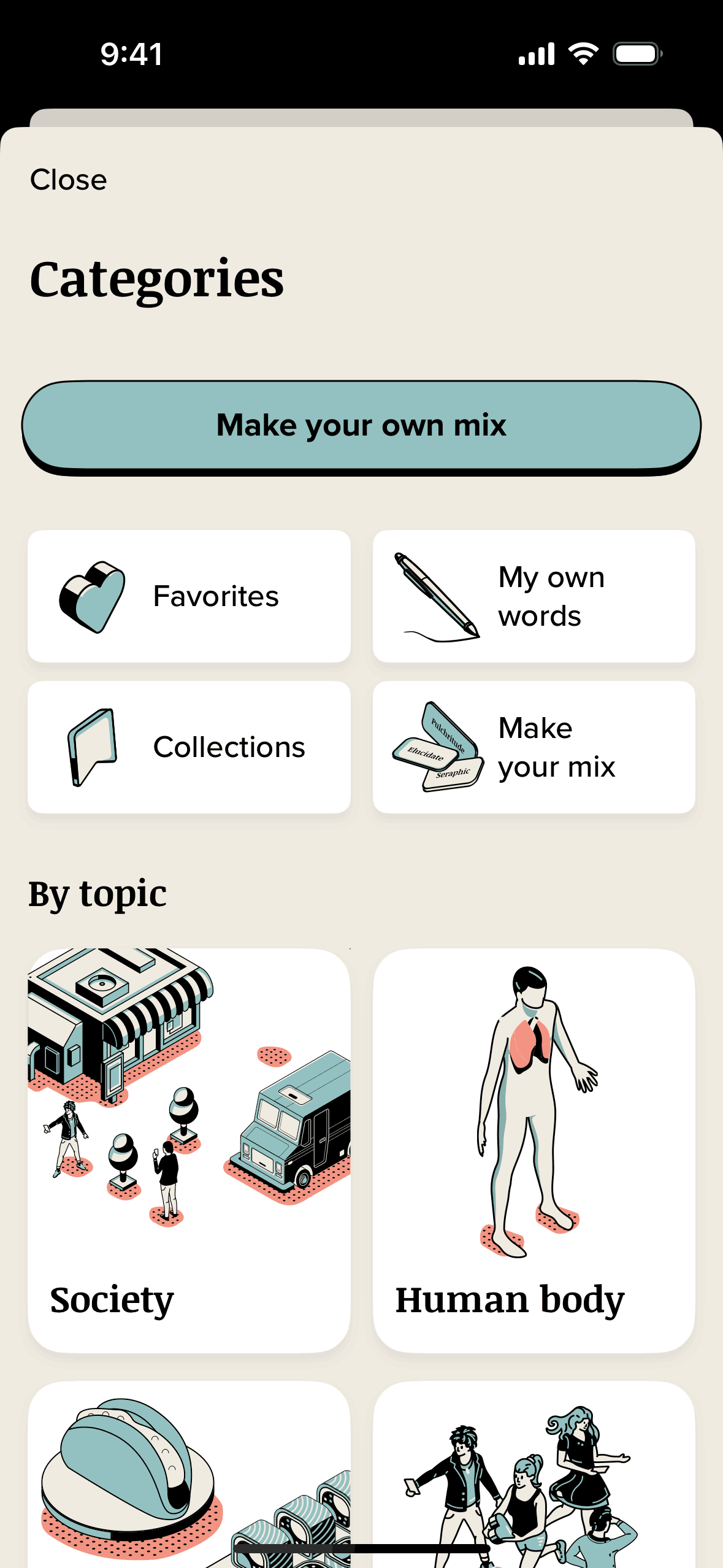Viewport: 723px width, 1568px height.
Task: Select the Society topic card
Action: [188, 1141]
